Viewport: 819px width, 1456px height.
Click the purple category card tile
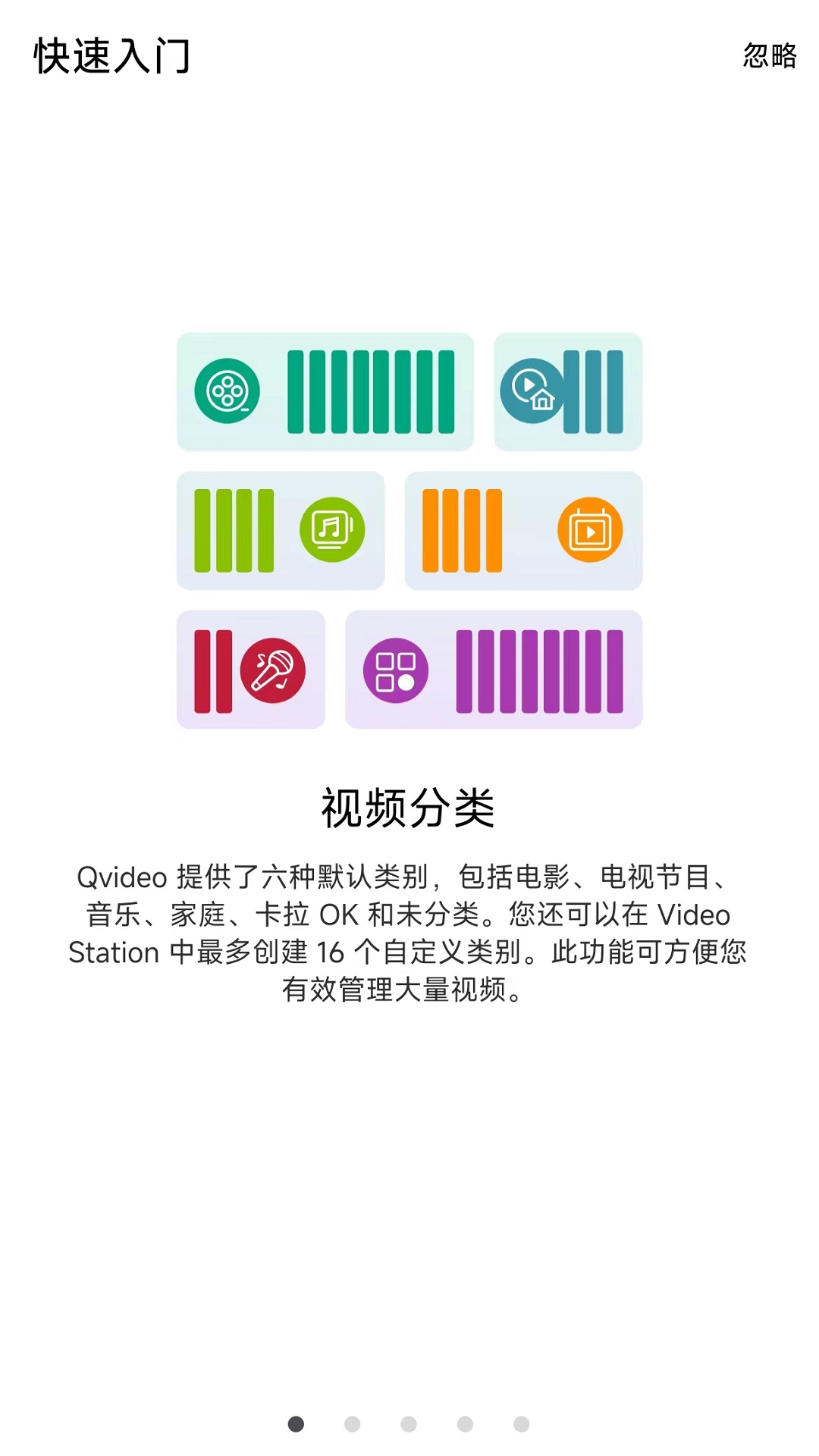[493, 670]
